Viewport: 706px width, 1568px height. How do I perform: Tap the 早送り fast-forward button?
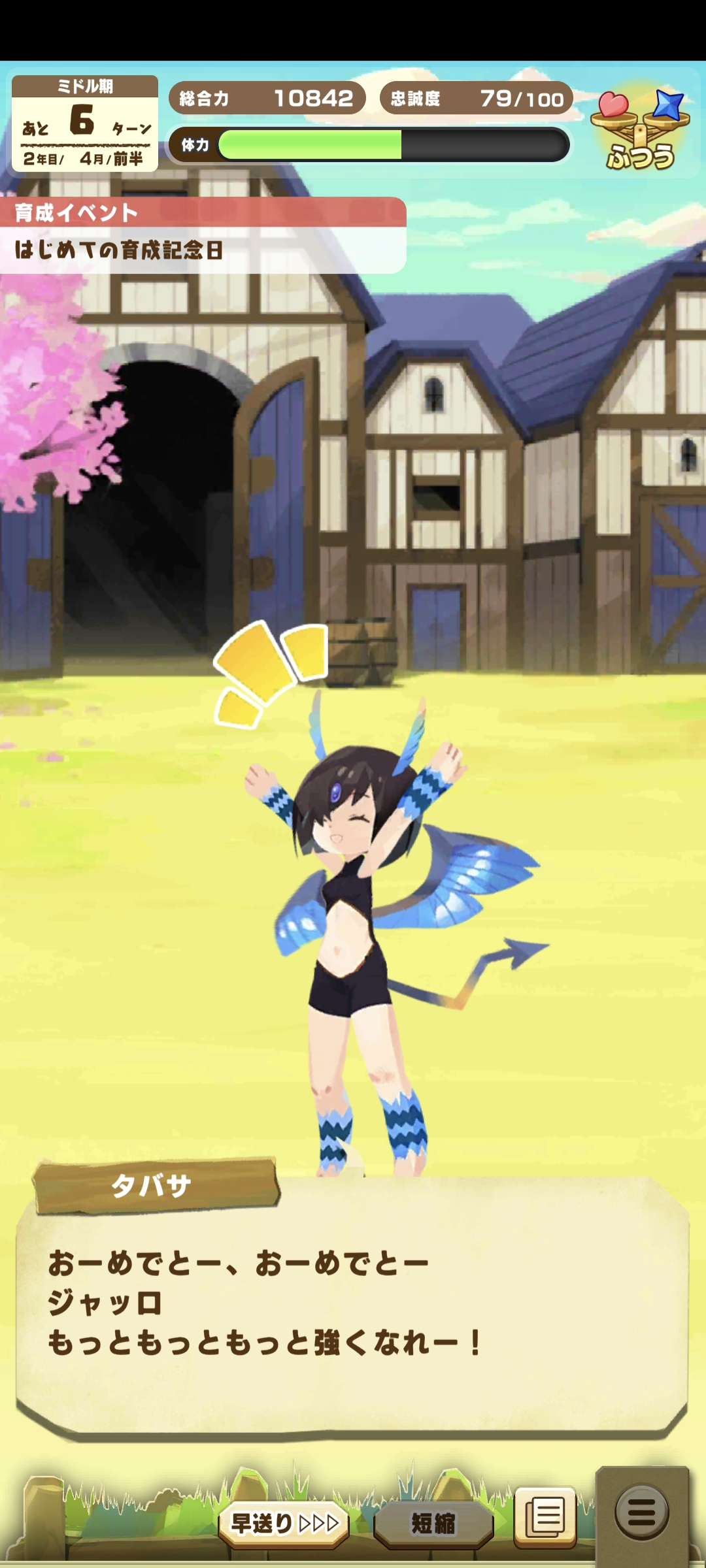[x=284, y=1524]
